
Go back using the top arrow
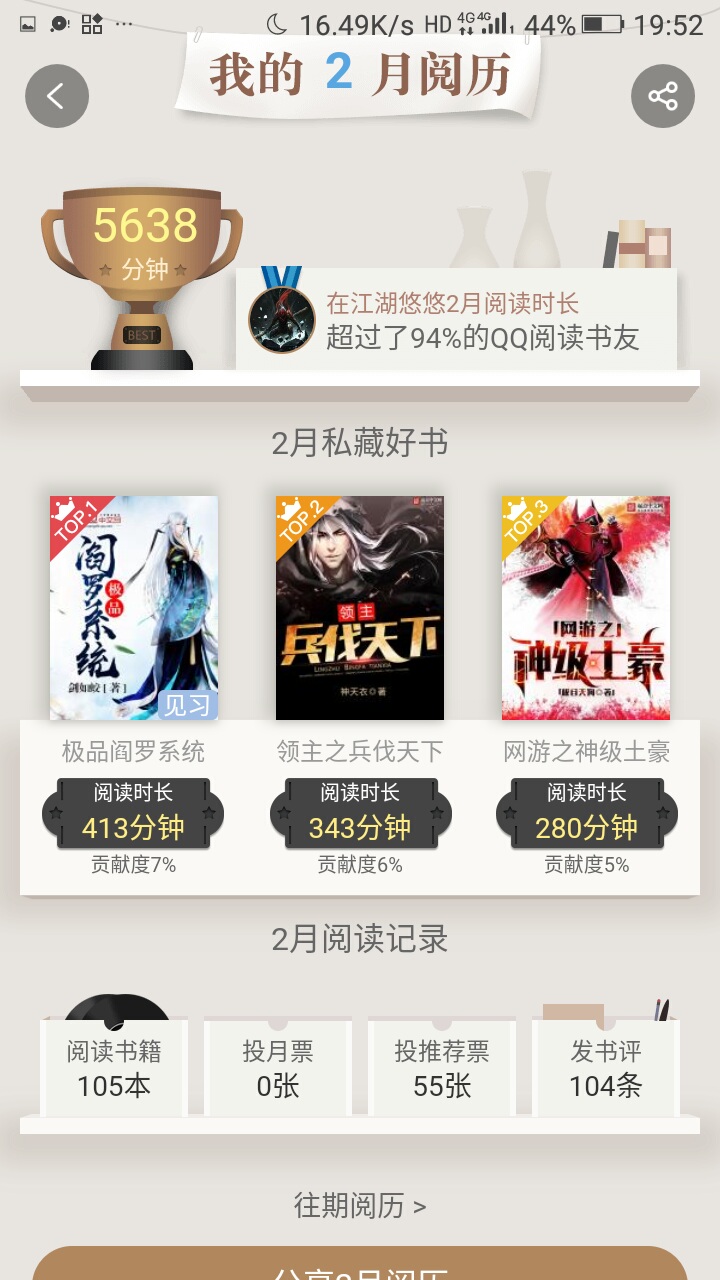coord(57,96)
